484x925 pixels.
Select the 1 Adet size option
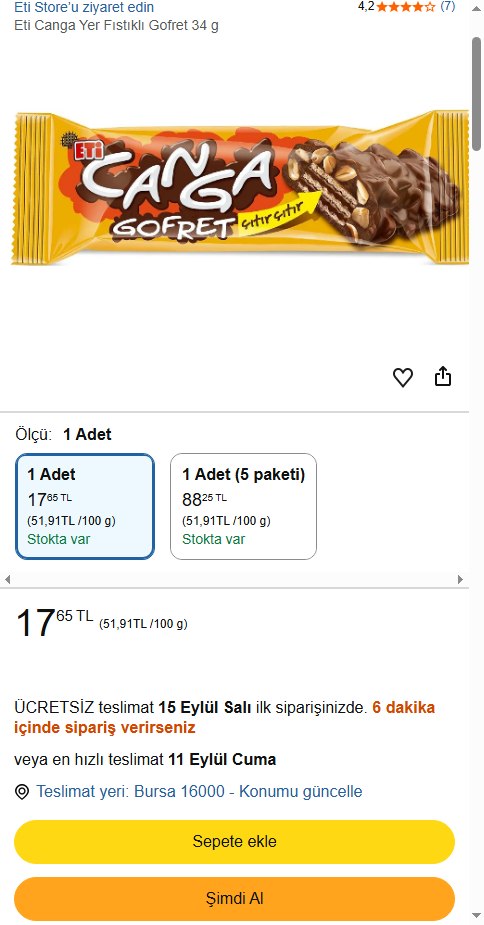[85, 506]
